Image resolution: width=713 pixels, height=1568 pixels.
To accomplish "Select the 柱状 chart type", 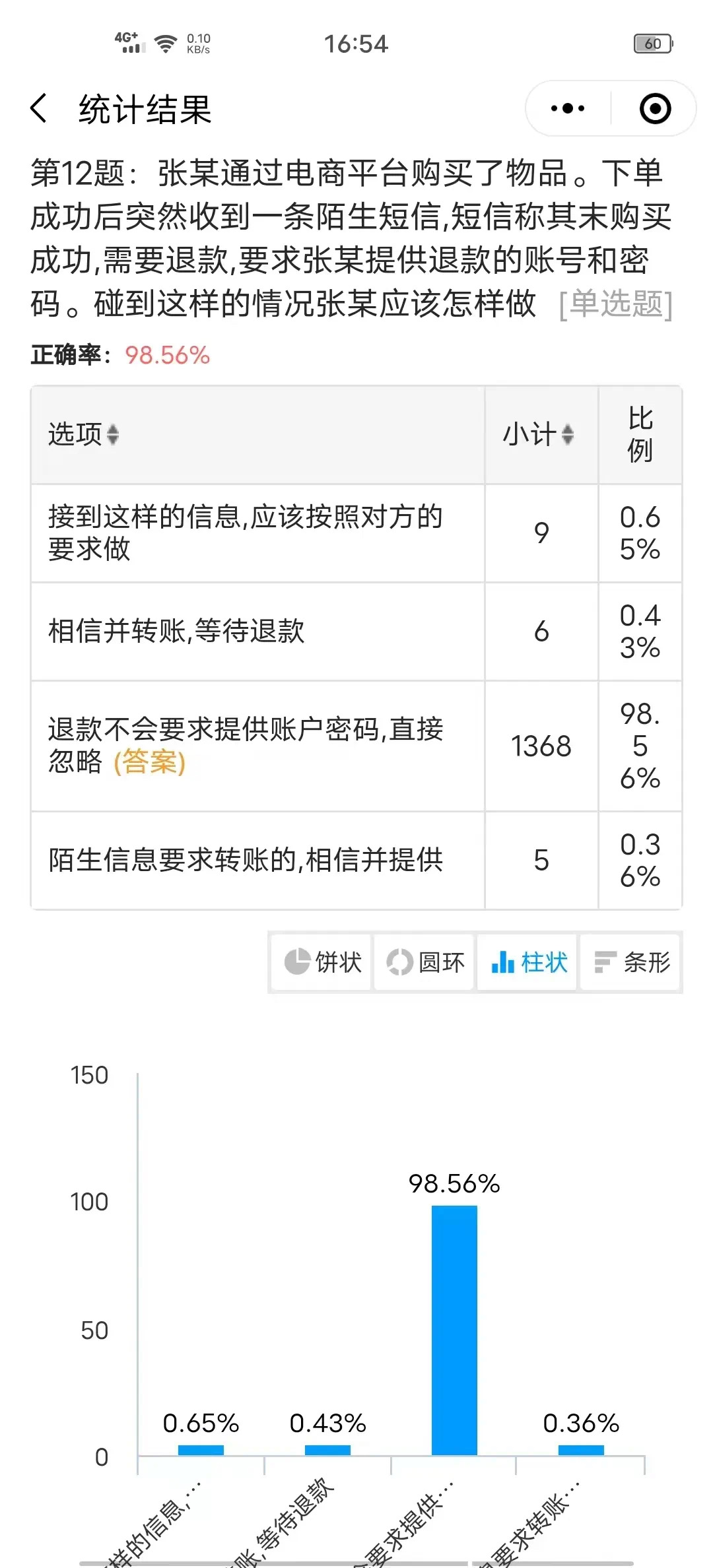I will 527,962.
